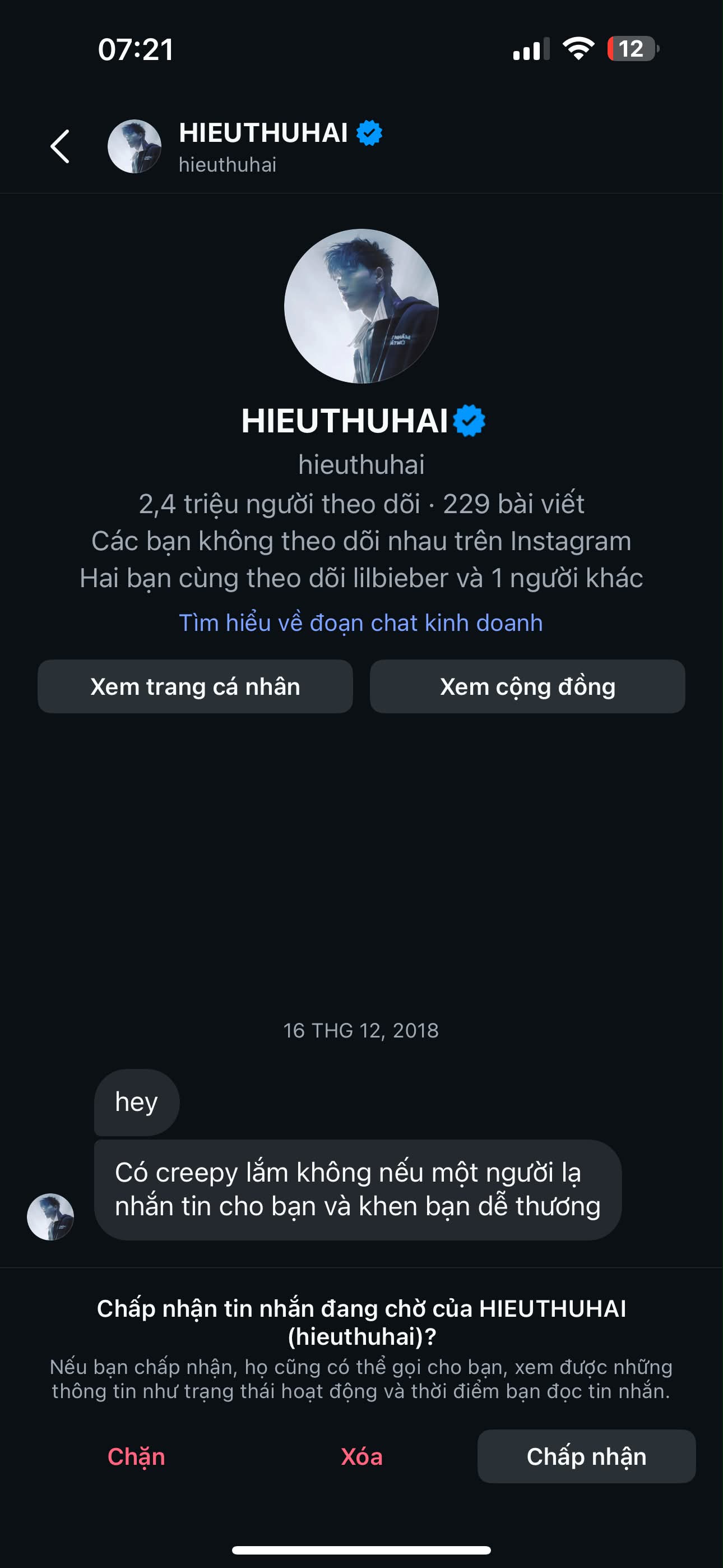The image size is (723, 1568).
Task: Tap the large profile picture of HIEUTHUHAI
Action: pos(361,306)
